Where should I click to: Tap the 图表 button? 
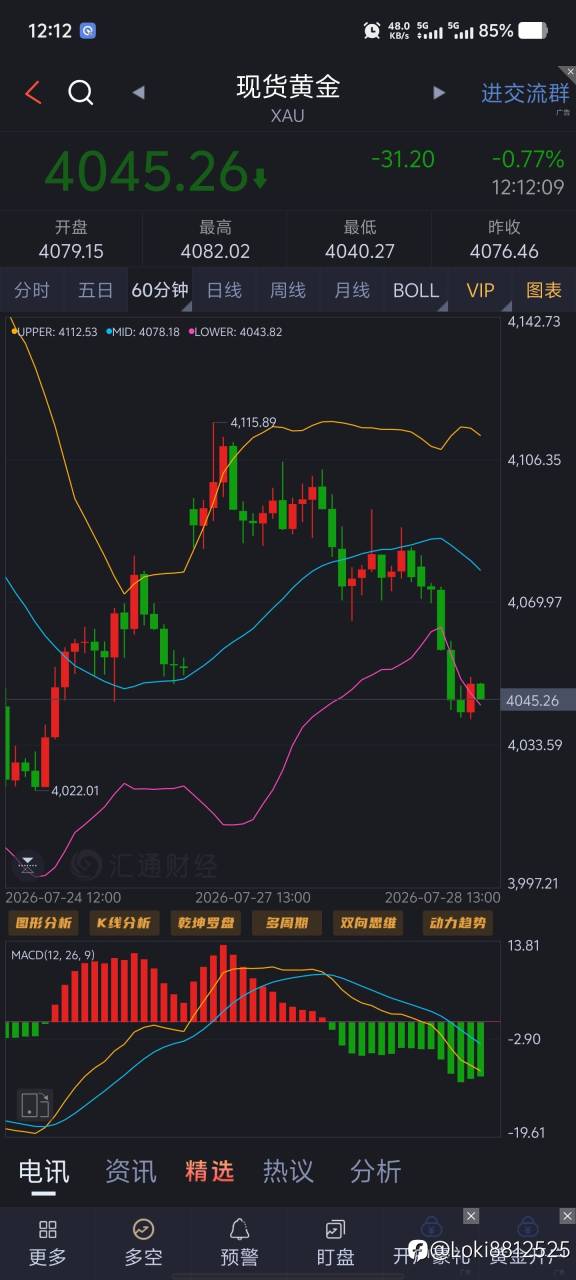544,290
